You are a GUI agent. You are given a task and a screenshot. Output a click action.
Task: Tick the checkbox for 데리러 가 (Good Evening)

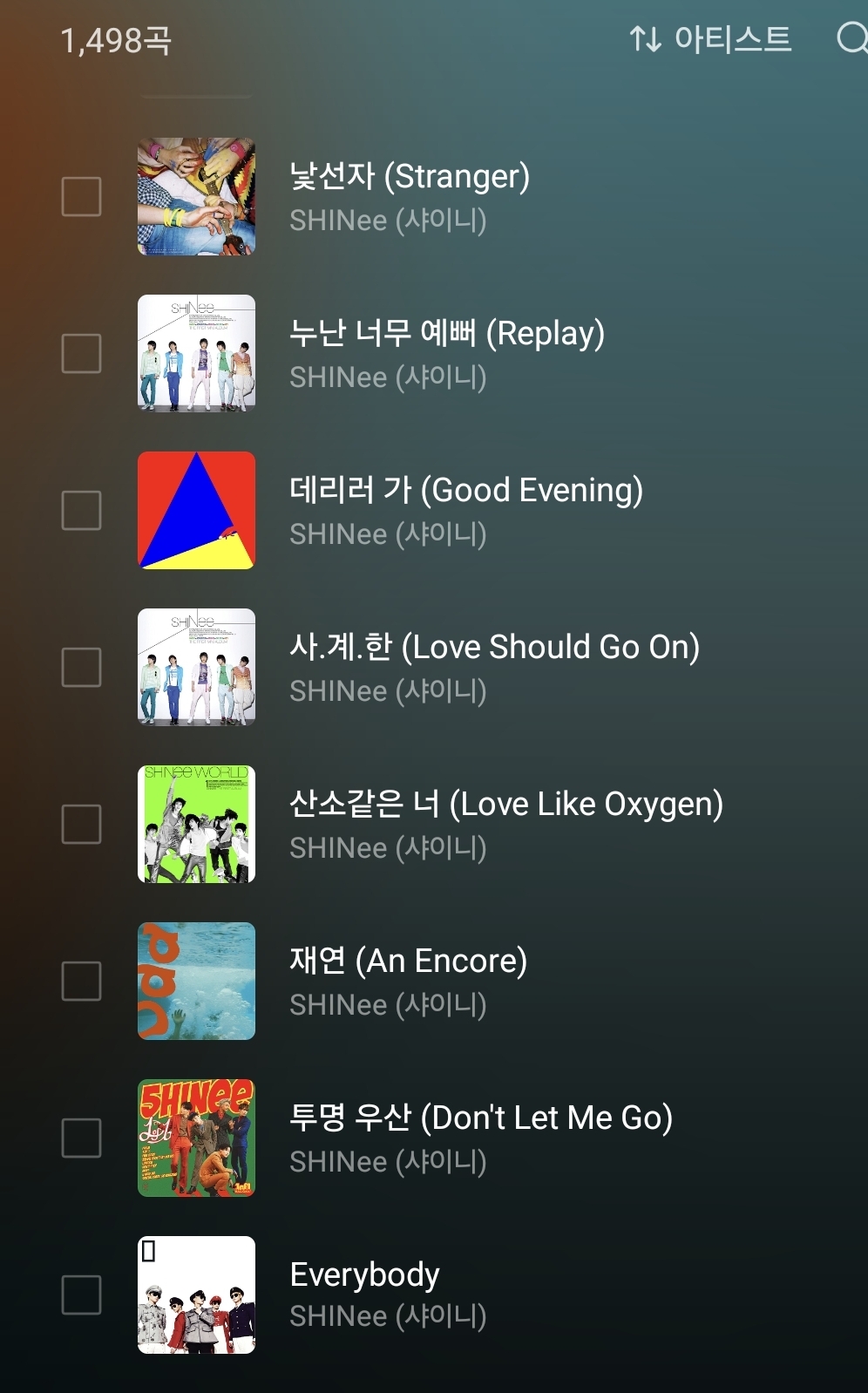[81, 511]
